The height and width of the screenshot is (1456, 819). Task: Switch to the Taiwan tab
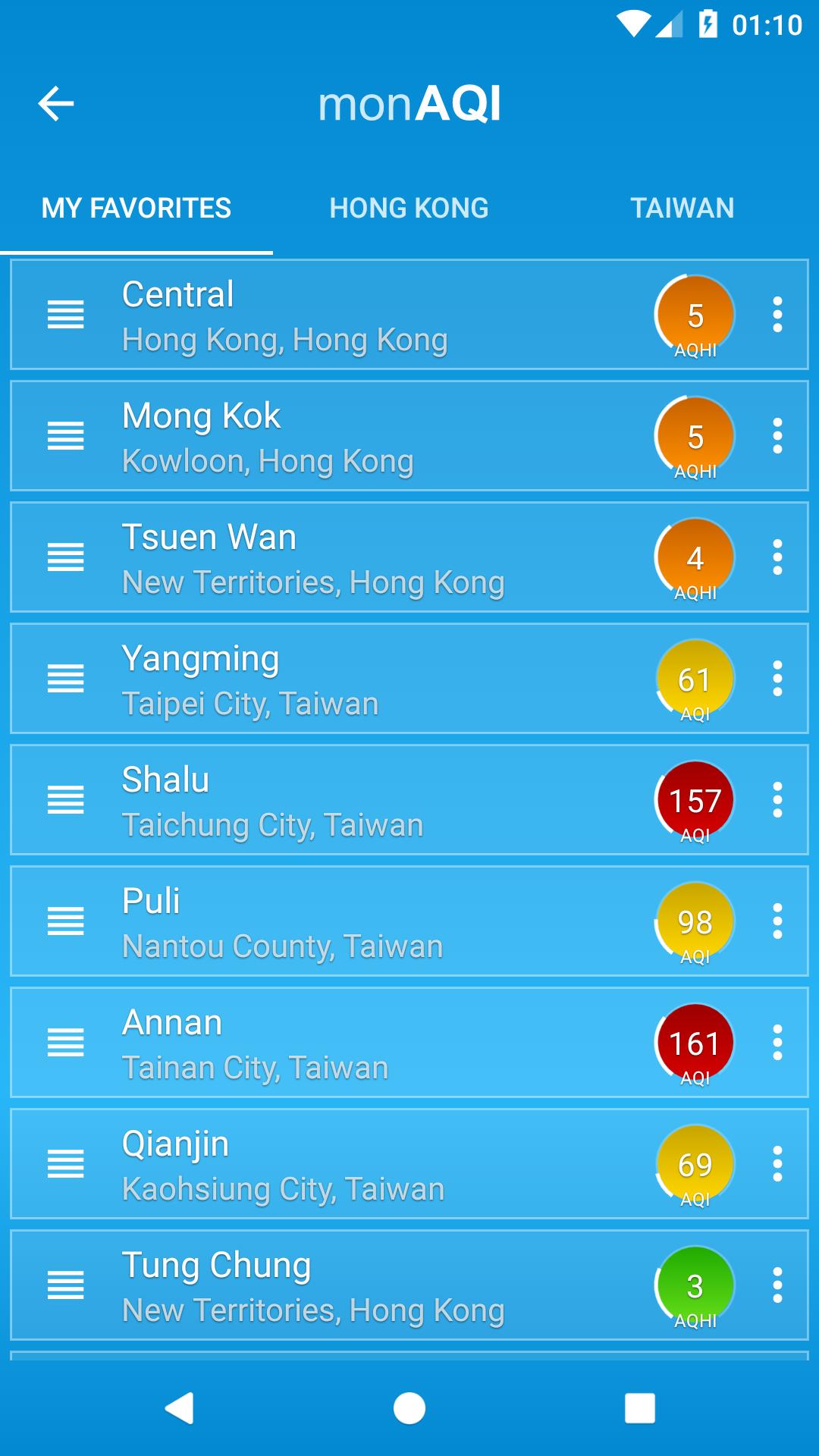coord(682,208)
